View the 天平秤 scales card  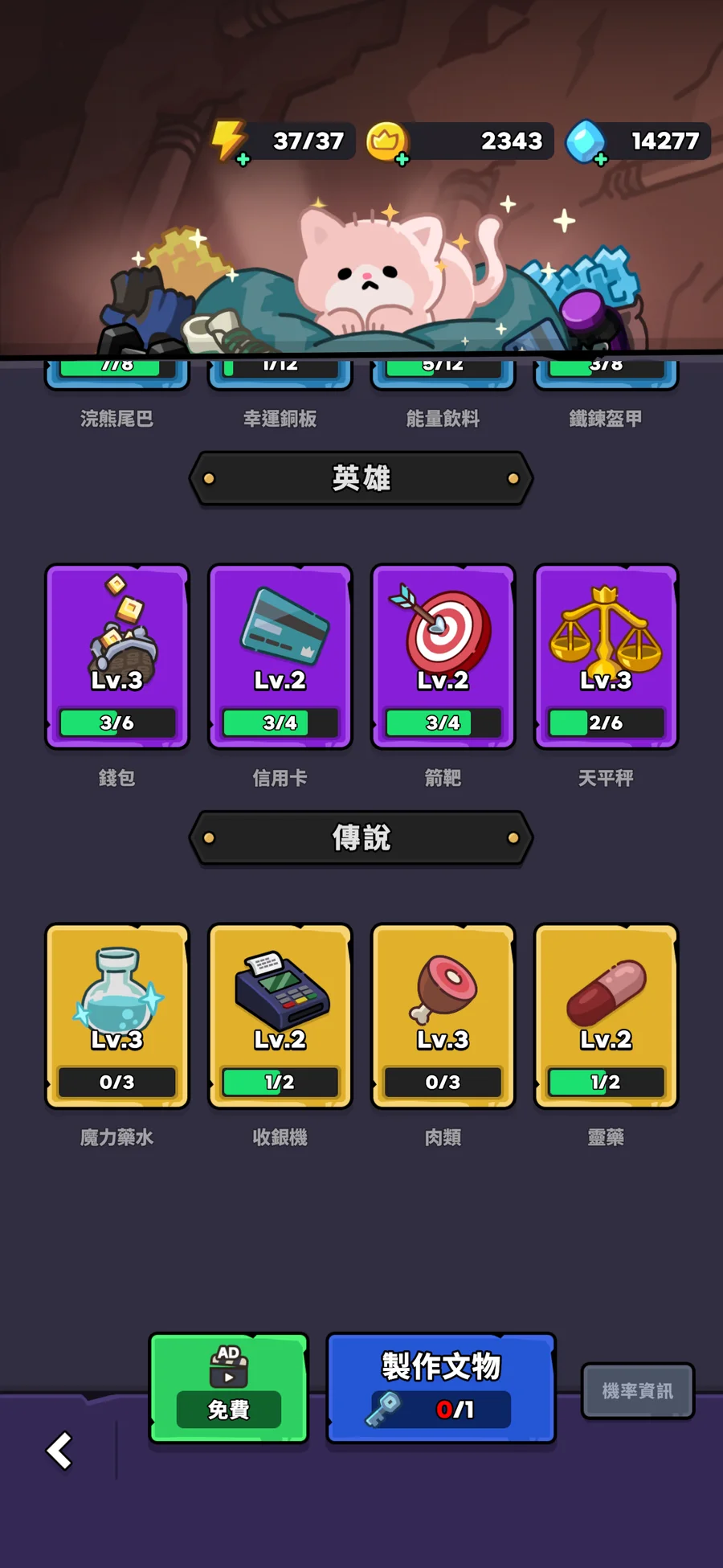click(x=606, y=656)
